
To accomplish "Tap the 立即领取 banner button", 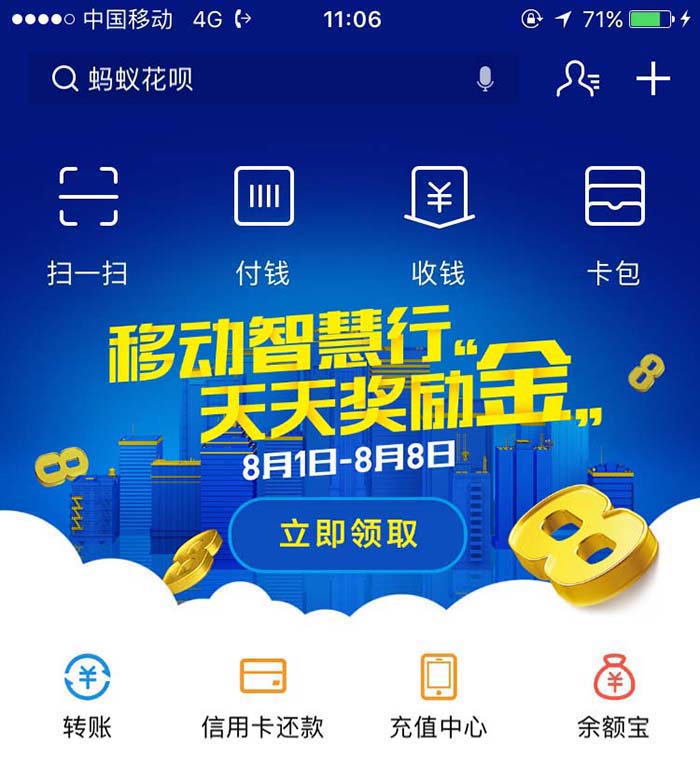I will [348, 535].
